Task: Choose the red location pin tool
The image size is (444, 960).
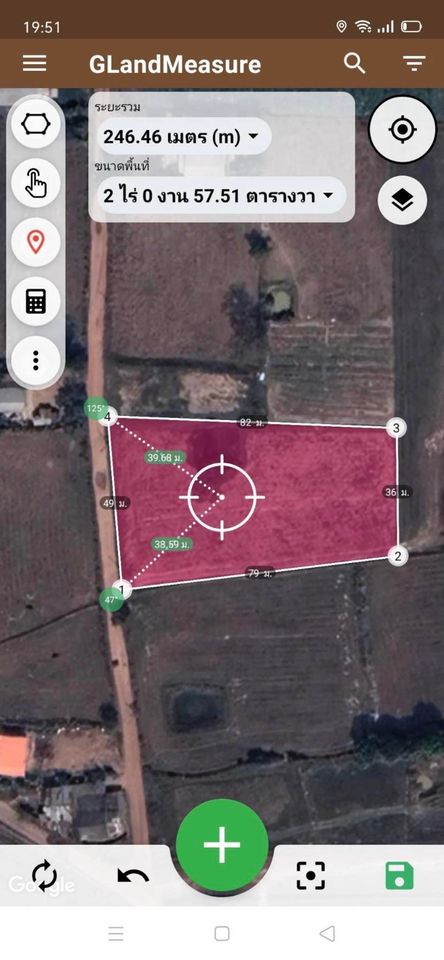Action: tap(36, 242)
